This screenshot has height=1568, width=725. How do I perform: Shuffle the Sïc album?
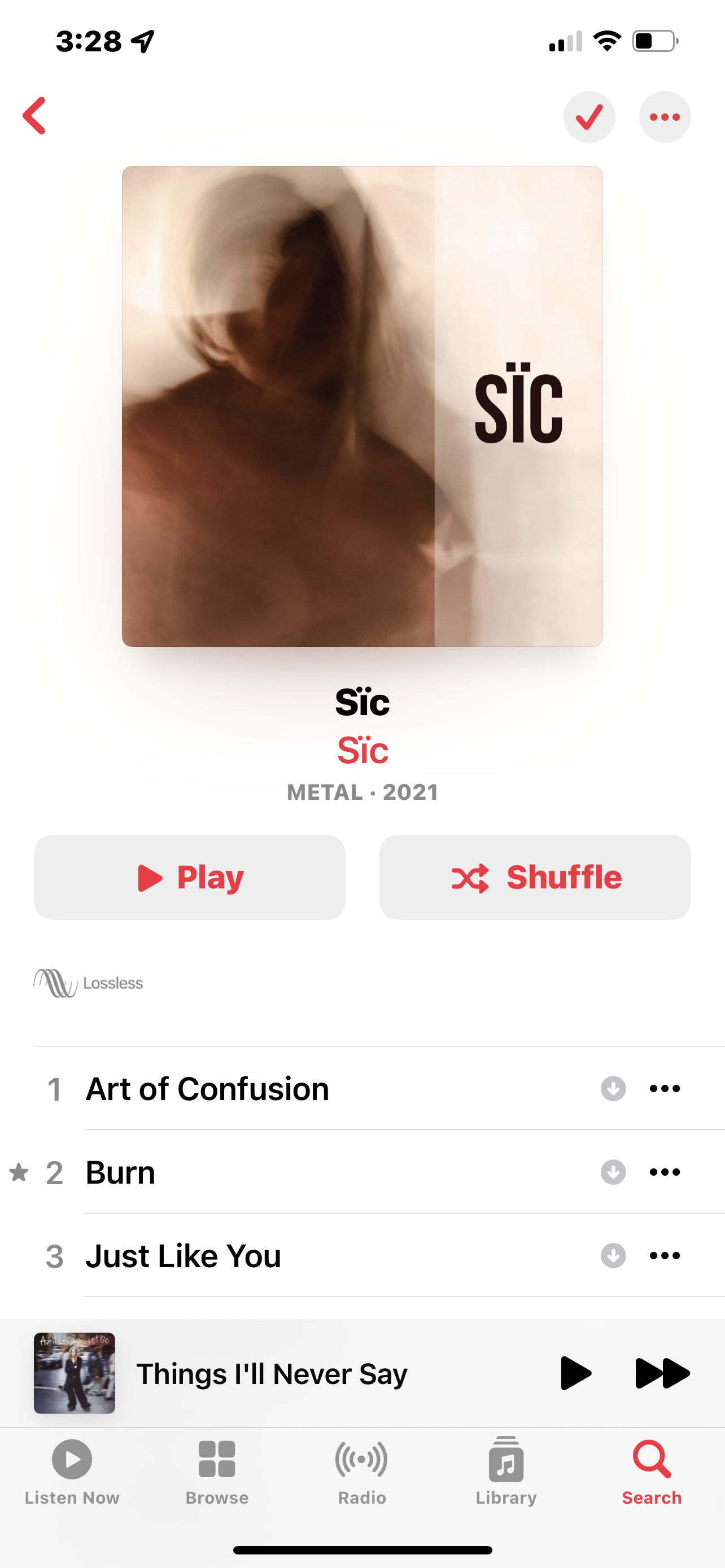[x=535, y=877]
